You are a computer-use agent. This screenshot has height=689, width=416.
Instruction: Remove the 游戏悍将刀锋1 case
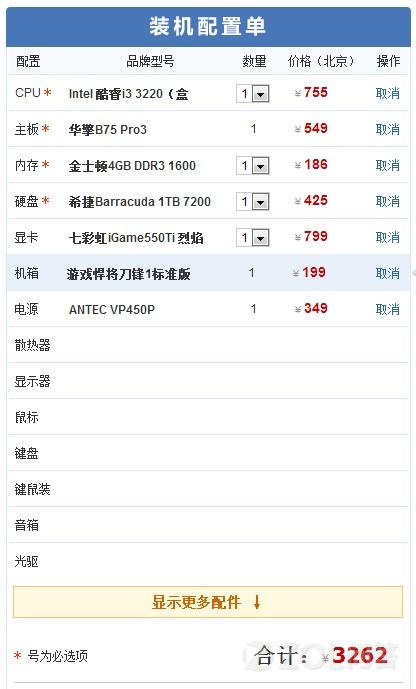pos(387,273)
